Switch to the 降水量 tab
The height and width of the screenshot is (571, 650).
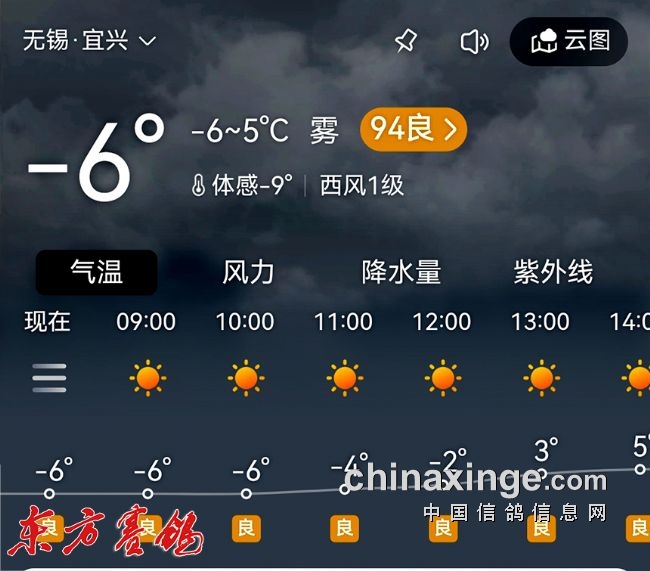point(401,272)
